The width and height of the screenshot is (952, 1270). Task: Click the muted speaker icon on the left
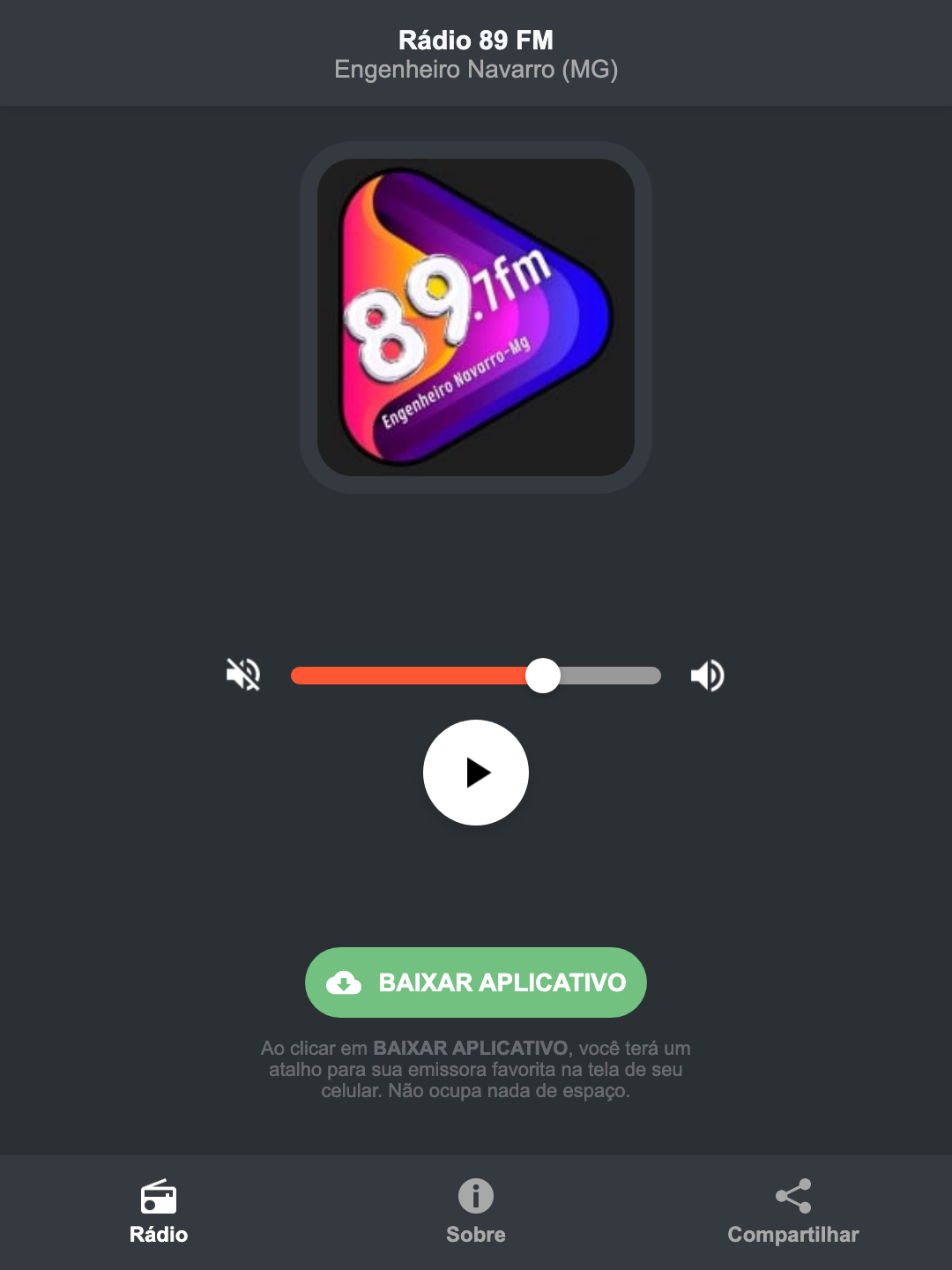[243, 675]
